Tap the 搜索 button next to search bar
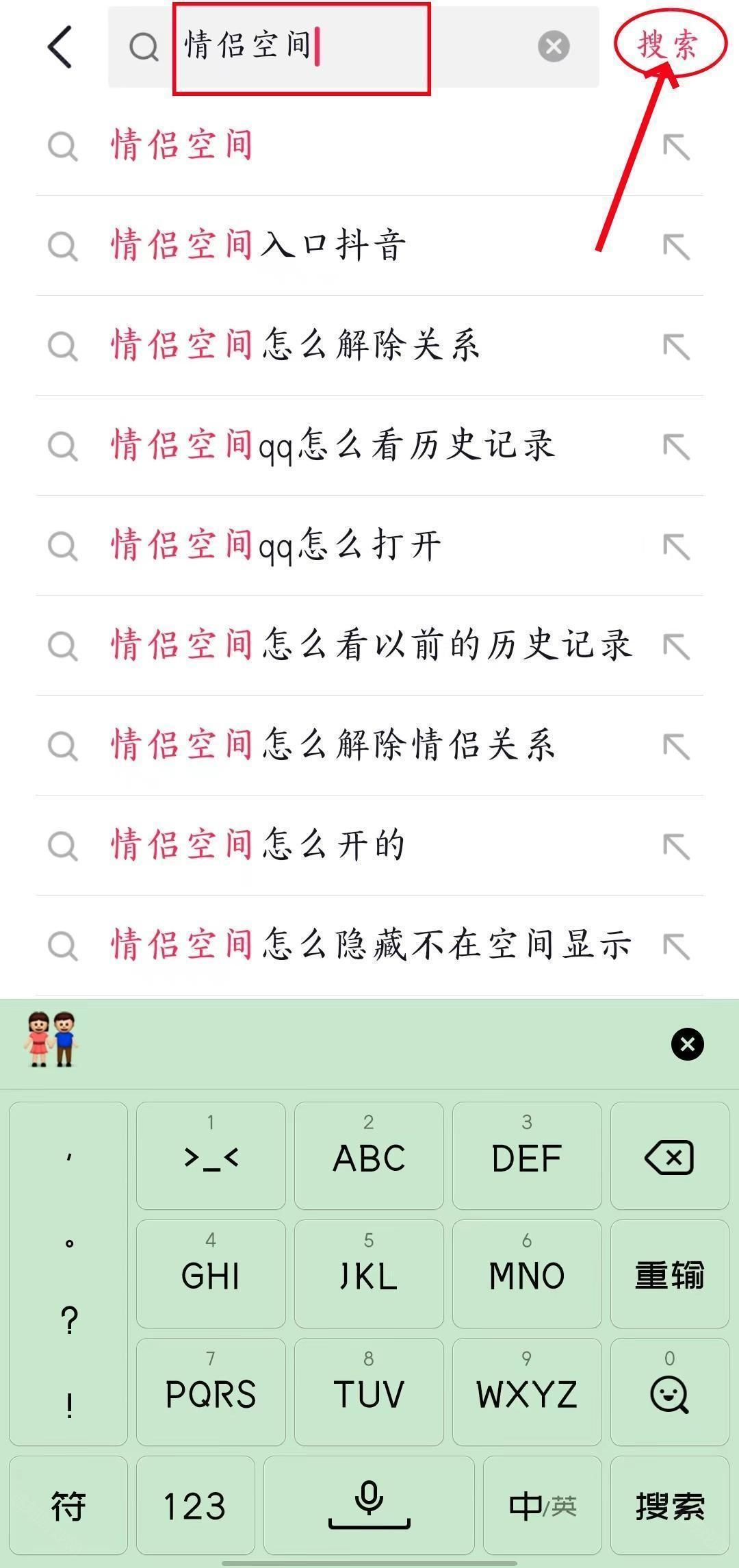Image resolution: width=739 pixels, height=1568 pixels. tap(670, 47)
